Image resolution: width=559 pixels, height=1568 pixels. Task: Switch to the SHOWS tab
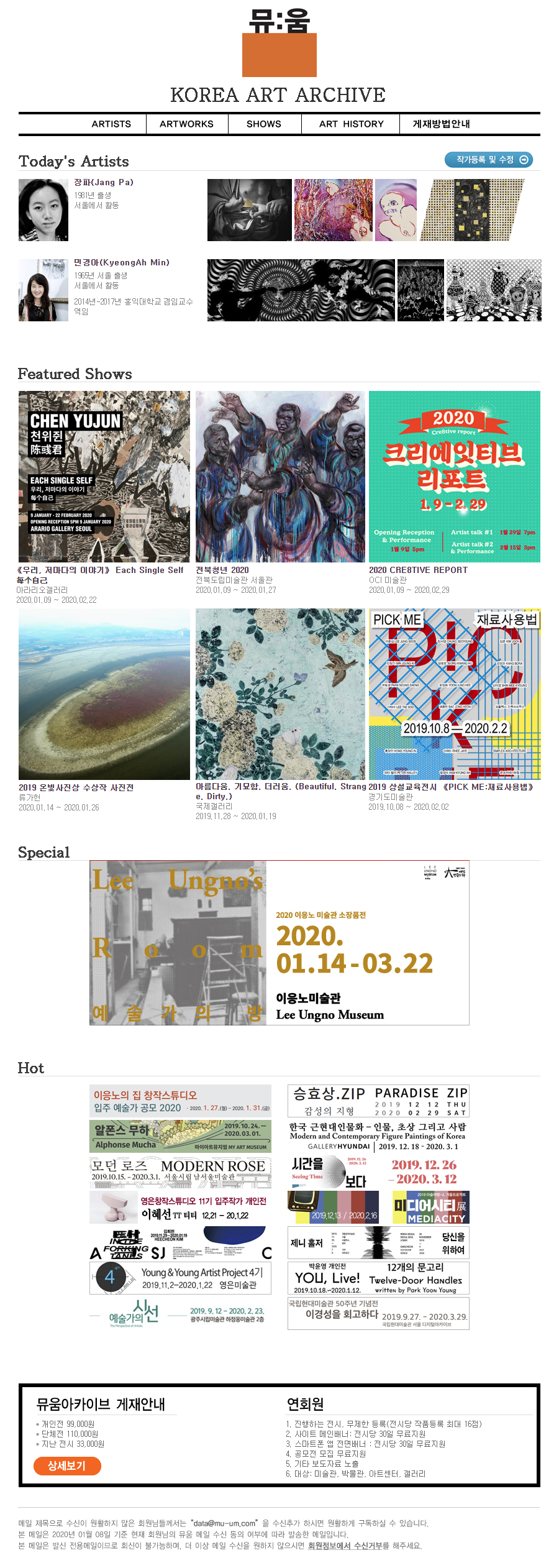pos(263,124)
